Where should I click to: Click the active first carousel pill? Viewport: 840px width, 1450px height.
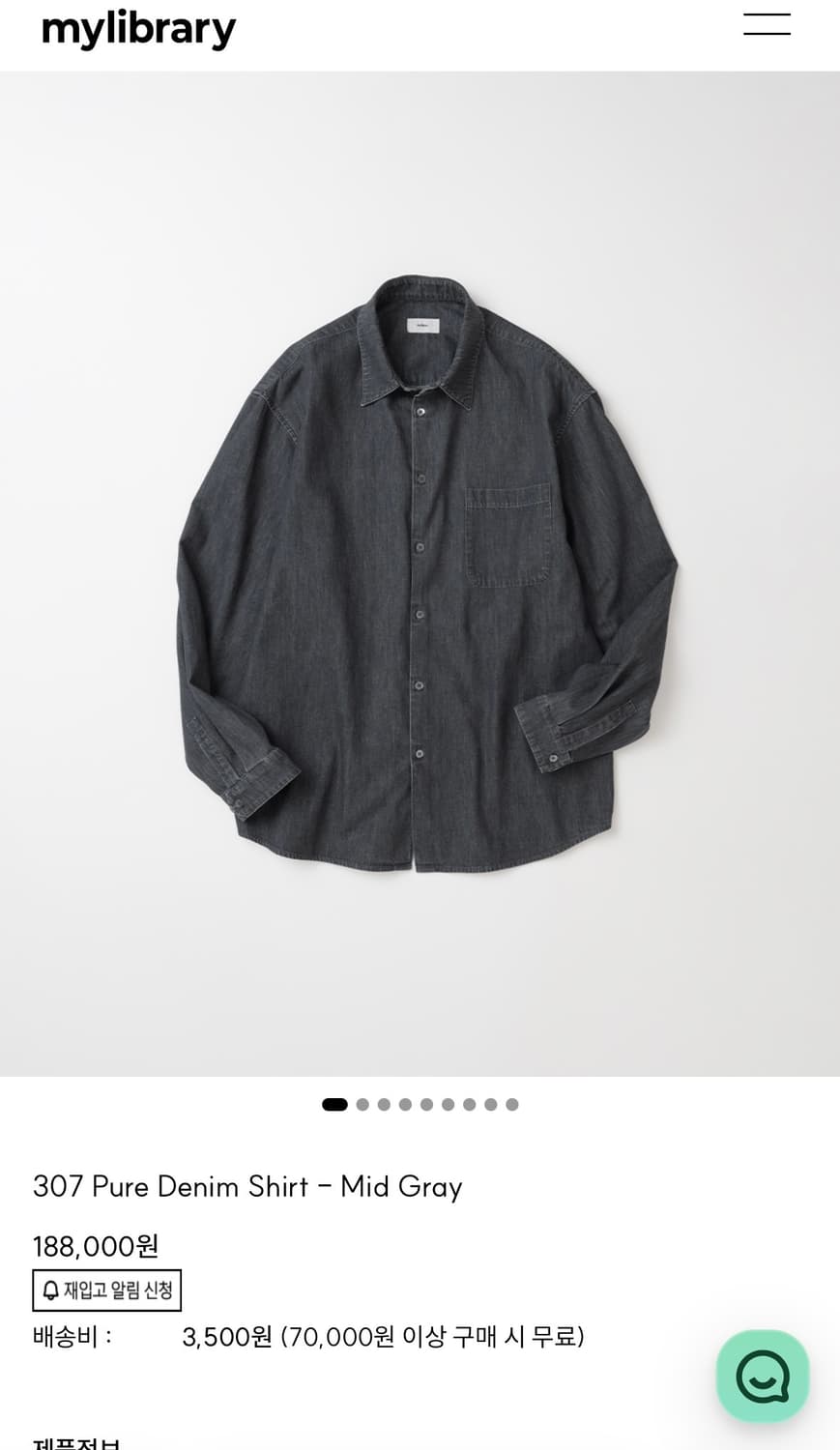(333, 1104)
